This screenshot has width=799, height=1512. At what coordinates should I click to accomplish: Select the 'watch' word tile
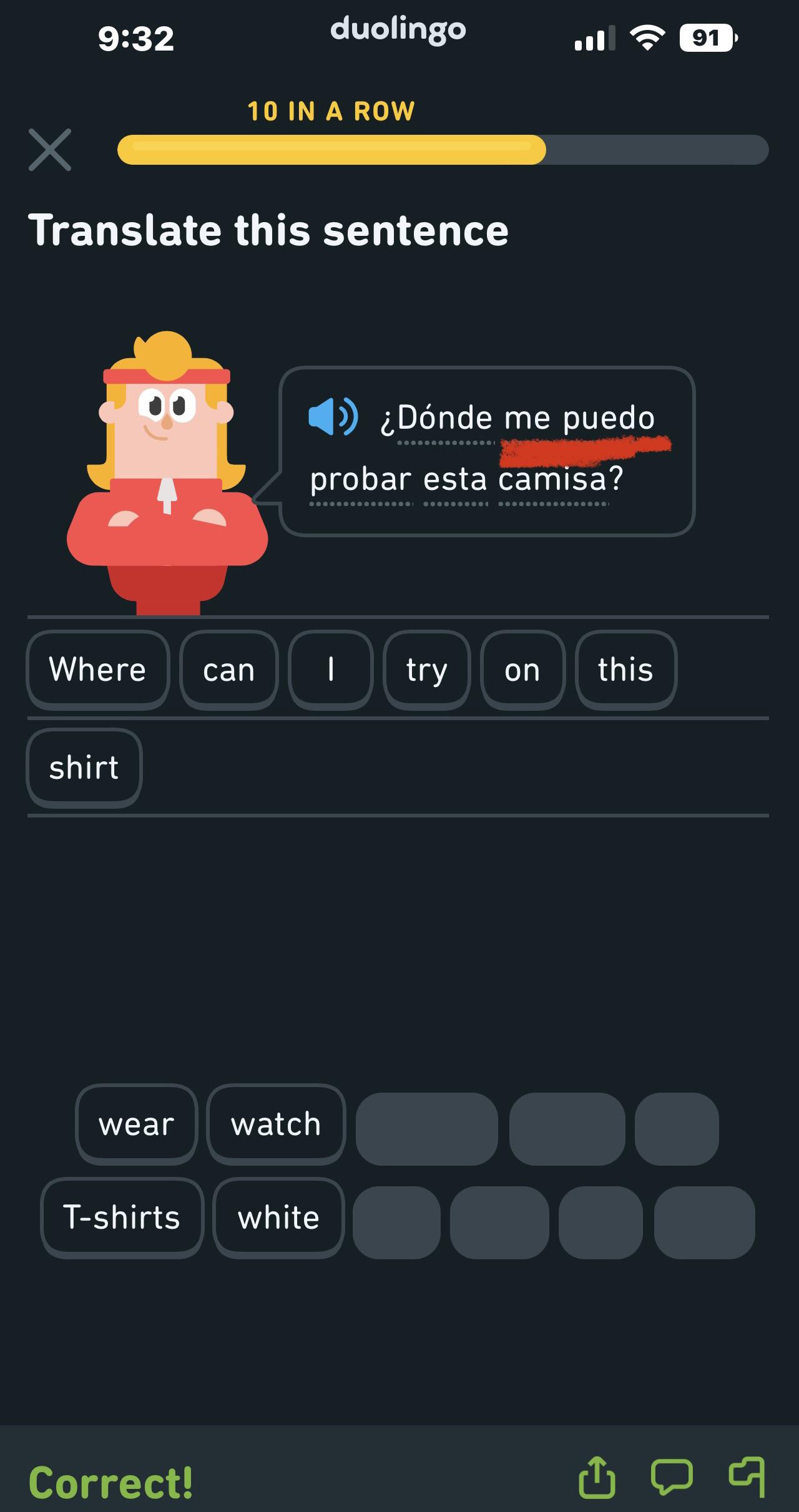(x=276, y=1124)
